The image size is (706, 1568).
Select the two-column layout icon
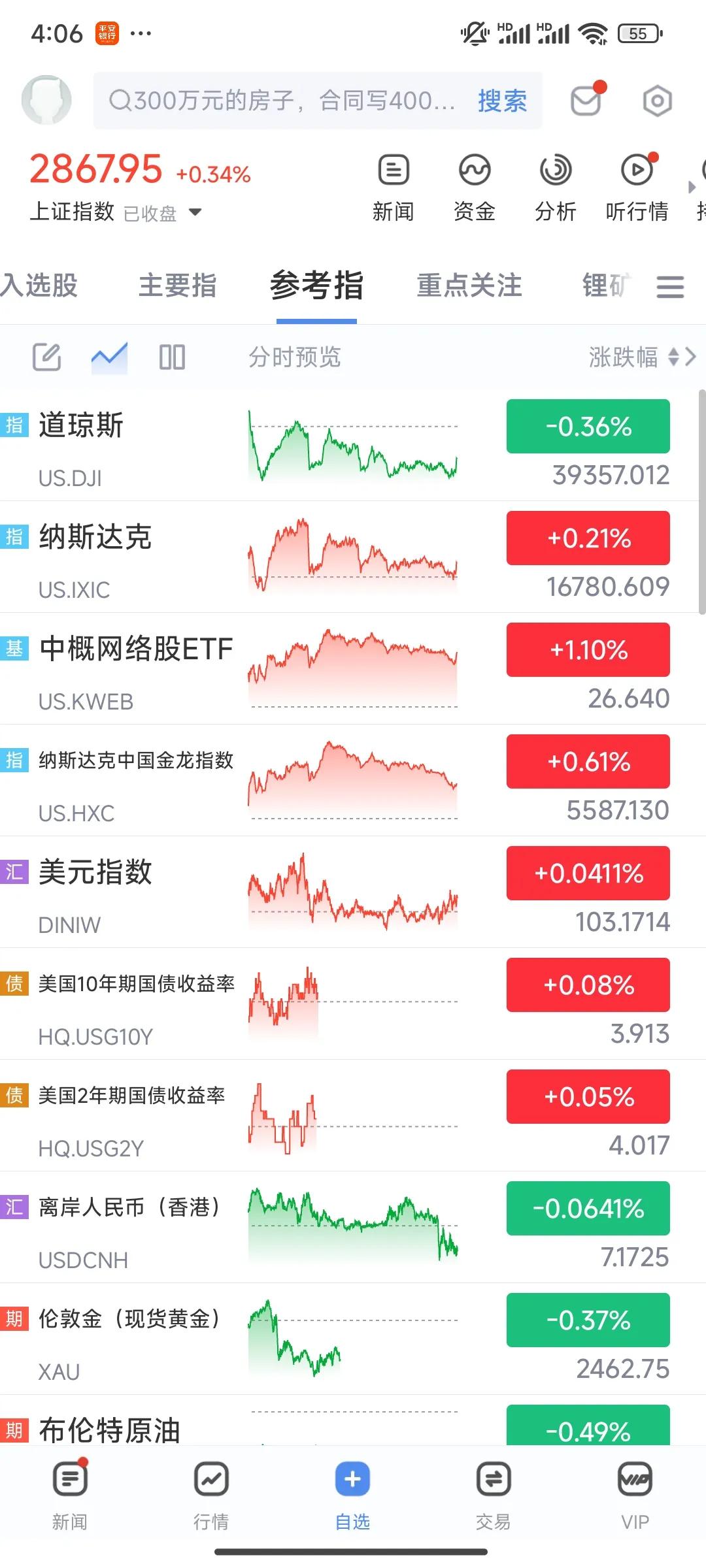[x=172, y=357]
